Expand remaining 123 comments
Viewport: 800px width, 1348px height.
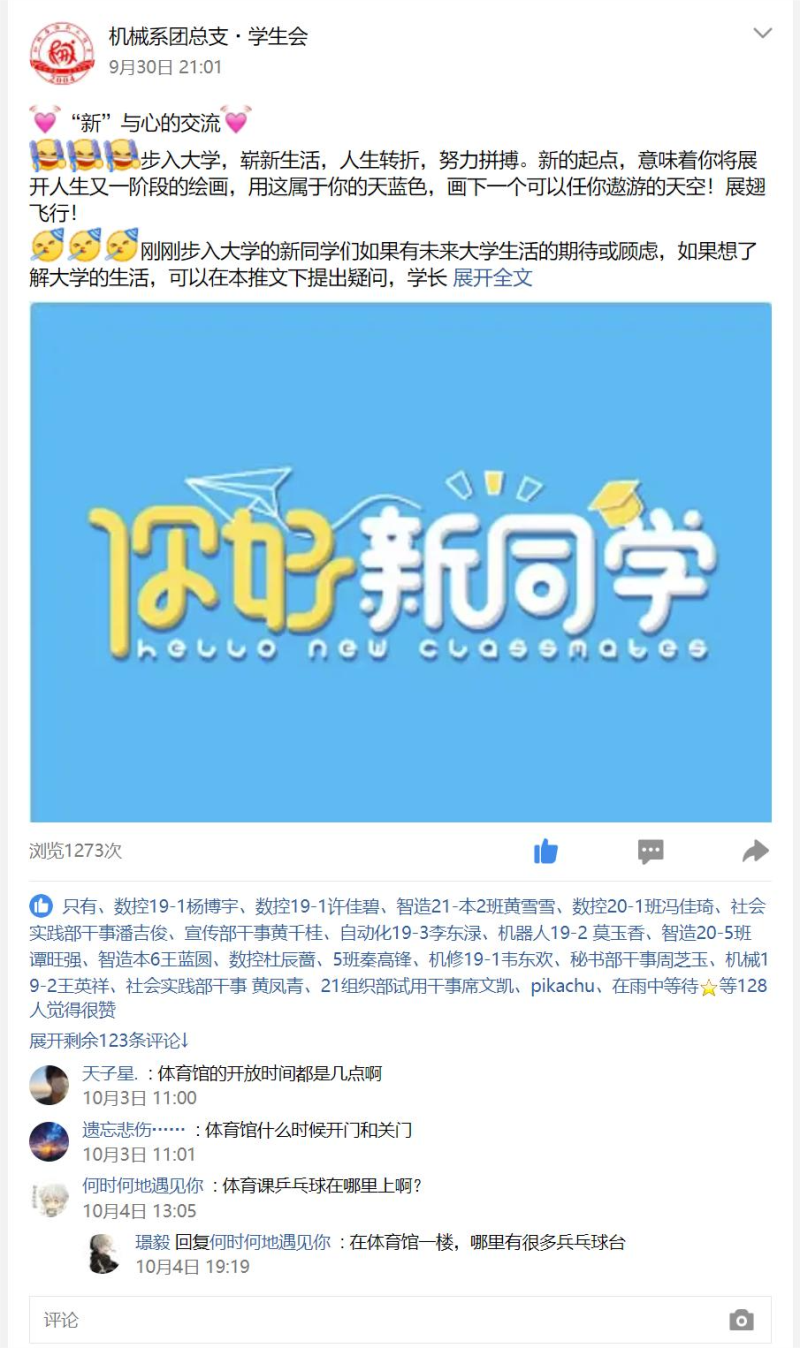[109, 1040]
